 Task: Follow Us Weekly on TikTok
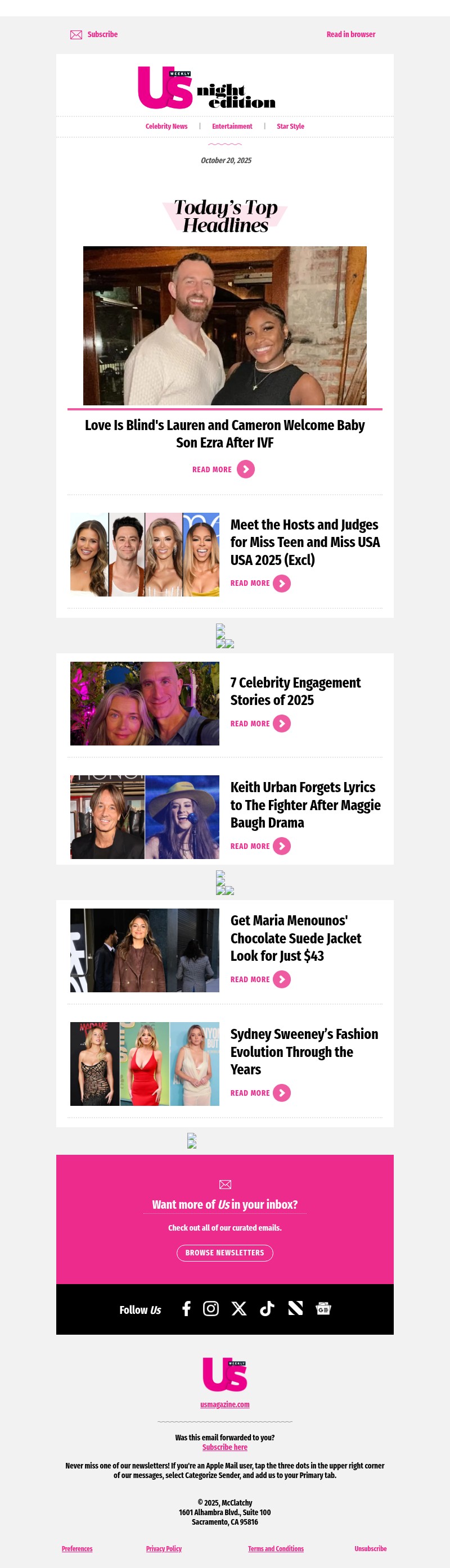[267, 1309]
